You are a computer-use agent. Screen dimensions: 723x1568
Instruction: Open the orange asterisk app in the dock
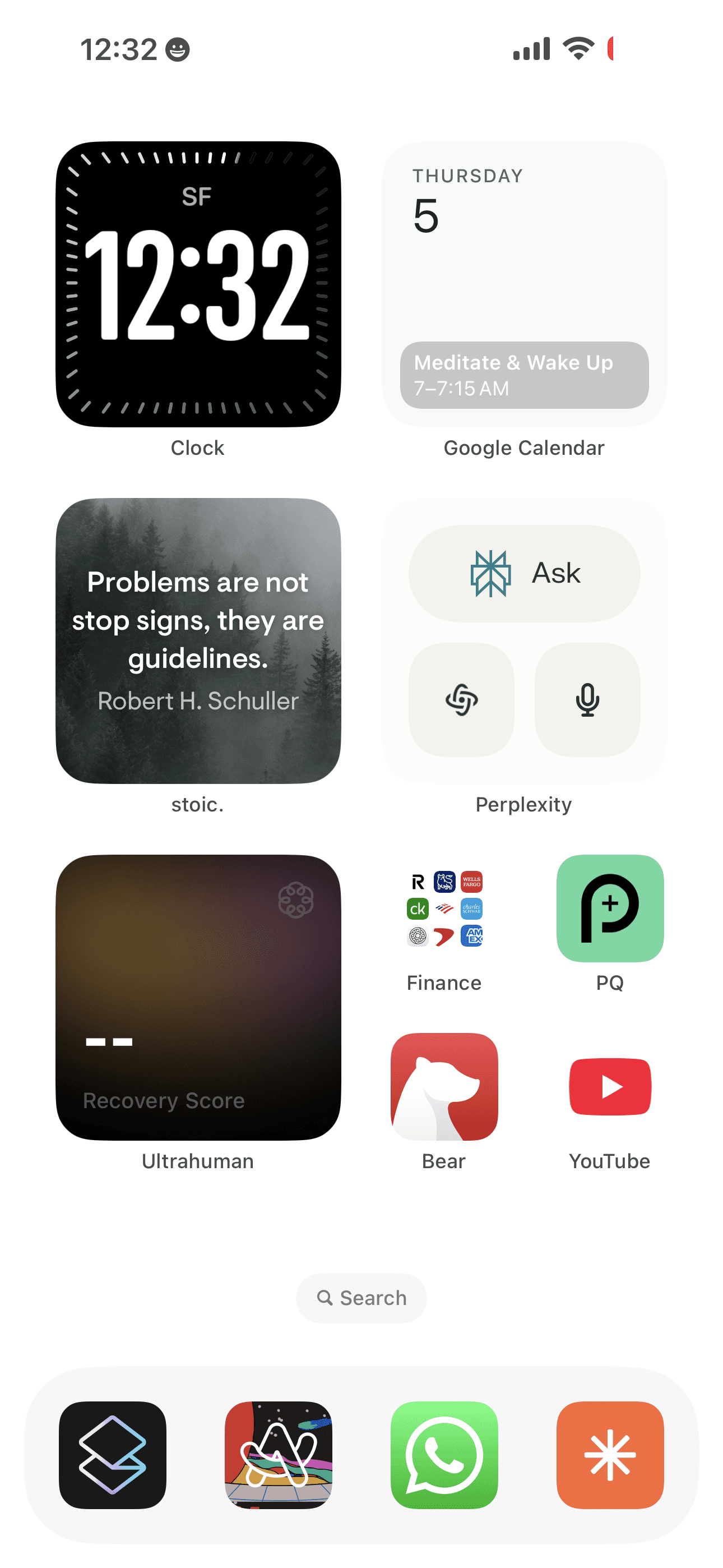coord(610,1455)
